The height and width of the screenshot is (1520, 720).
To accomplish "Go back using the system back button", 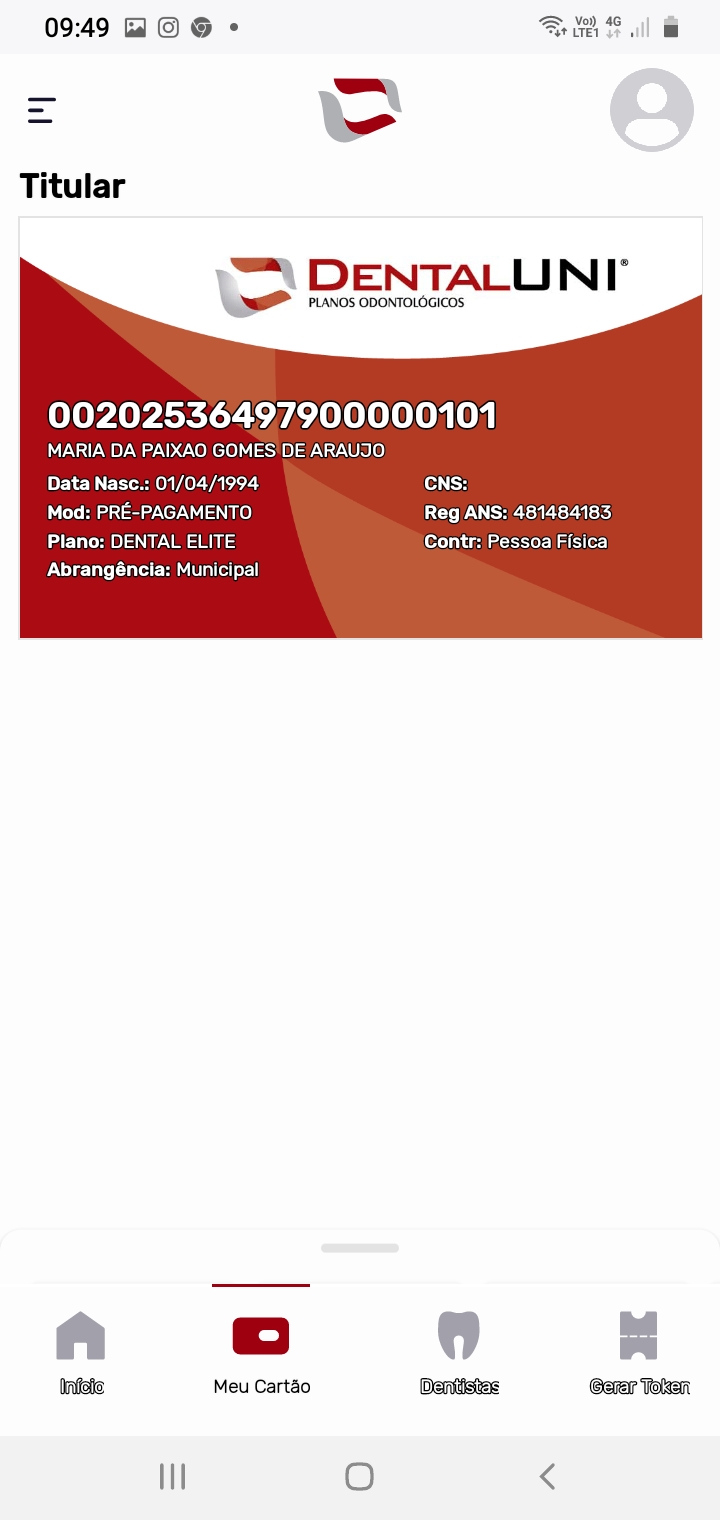I will pos(547,1476).
